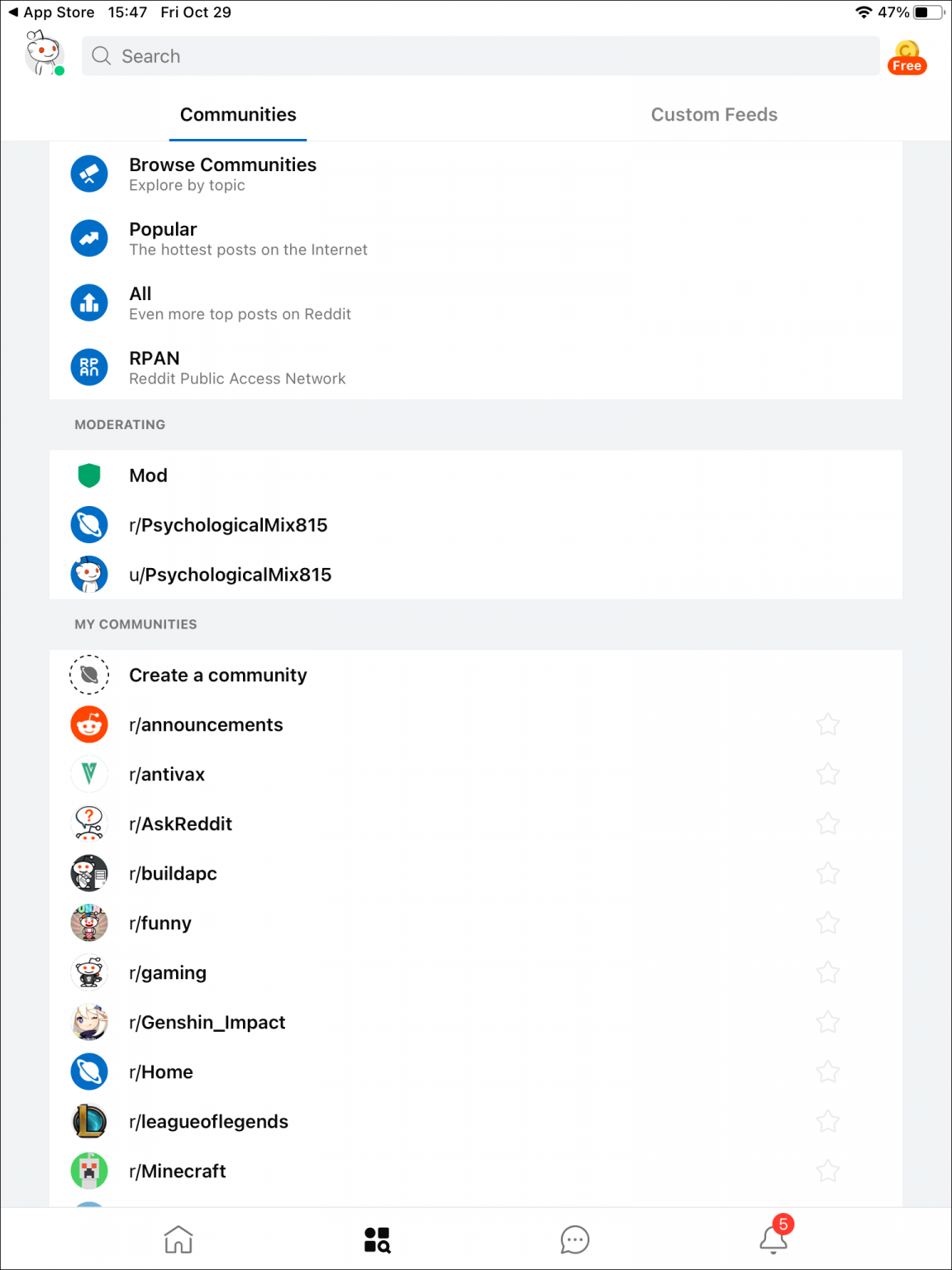Favorite r/AskReddit with the star
Viewport: 952px width, 1270px height.
click(x=828, y=824)
